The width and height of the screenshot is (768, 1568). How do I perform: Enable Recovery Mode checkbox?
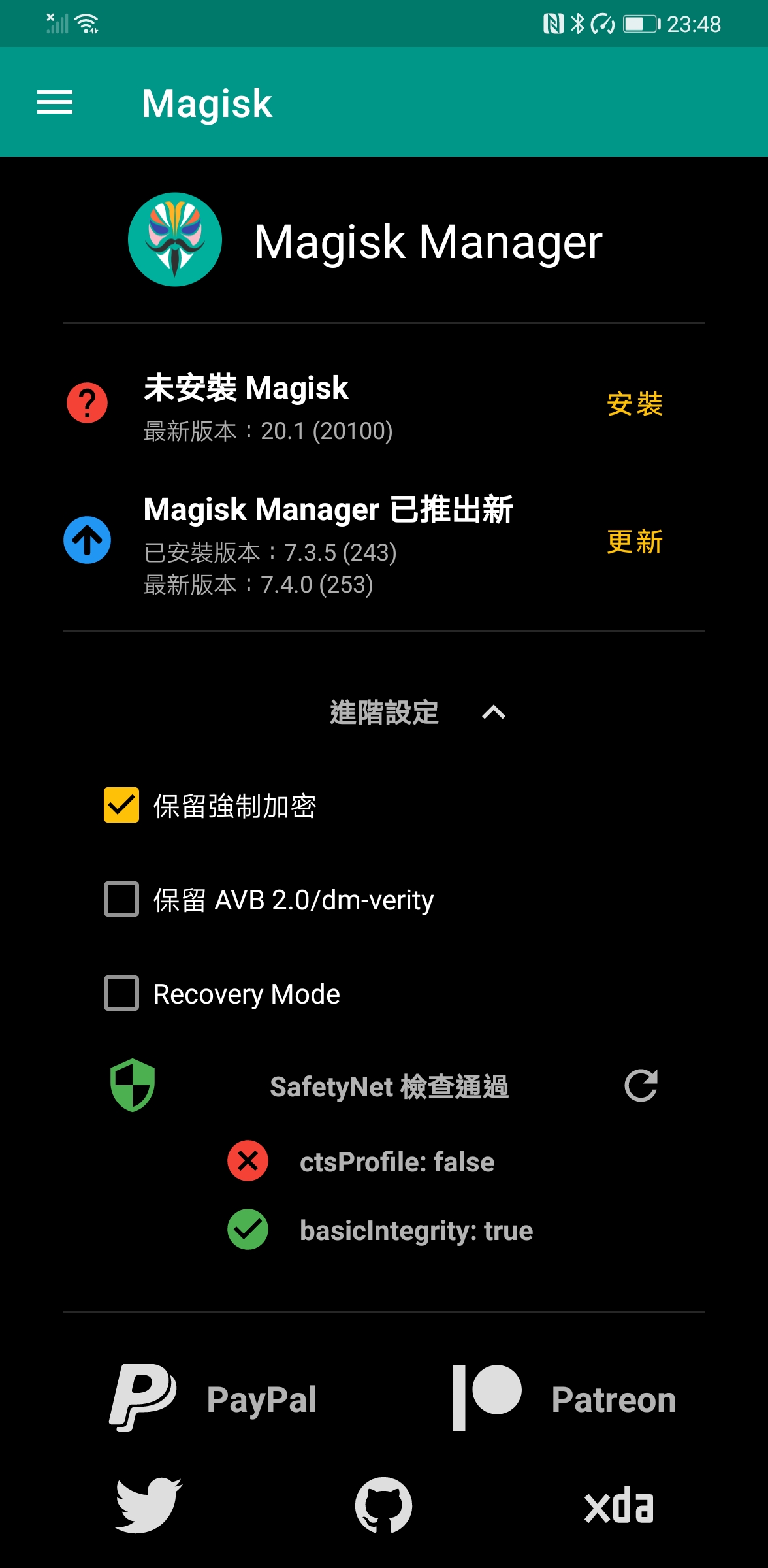[121, 994]
